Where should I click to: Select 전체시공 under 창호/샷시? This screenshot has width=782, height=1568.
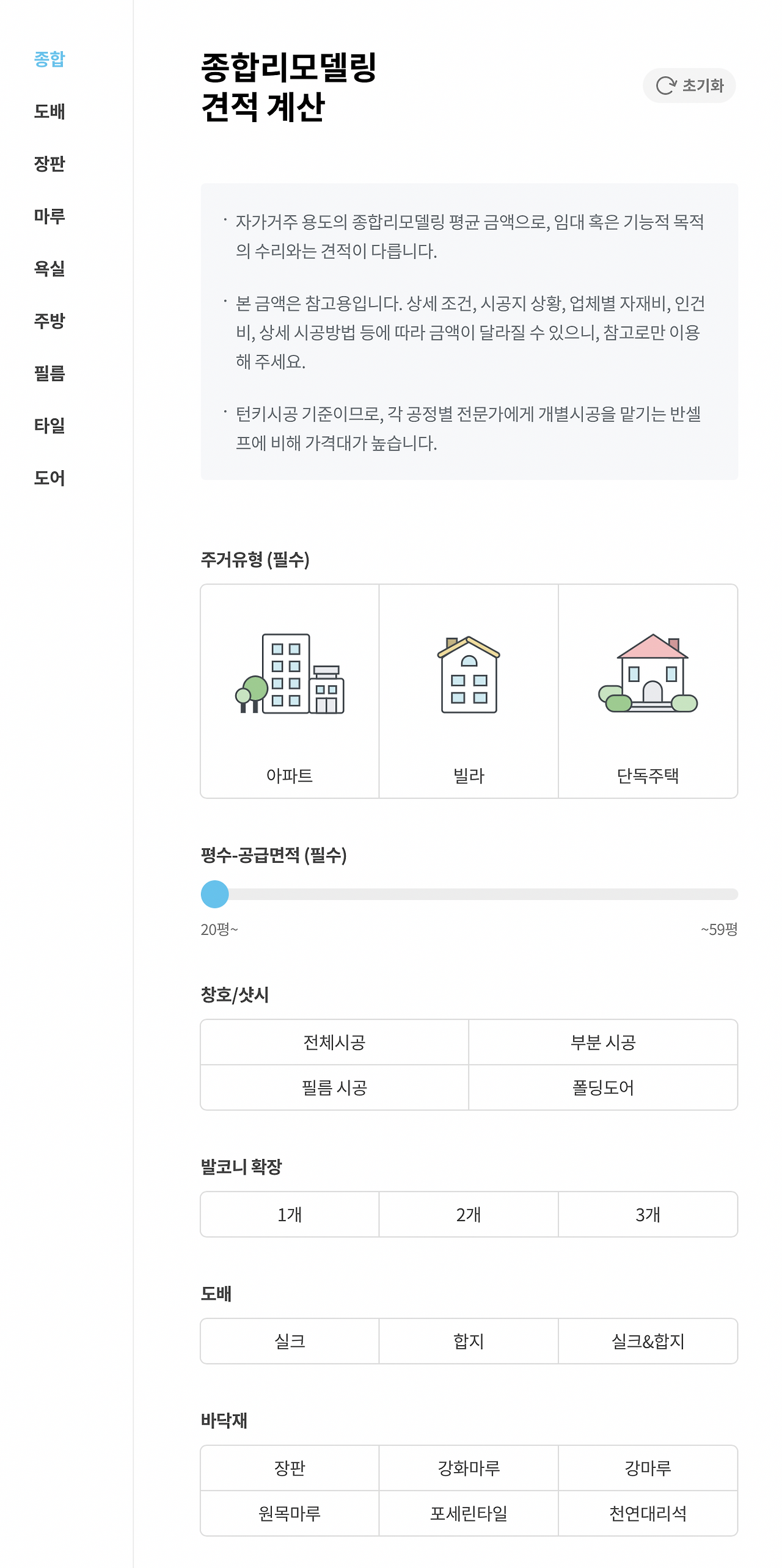click(x=334, y=1042)
